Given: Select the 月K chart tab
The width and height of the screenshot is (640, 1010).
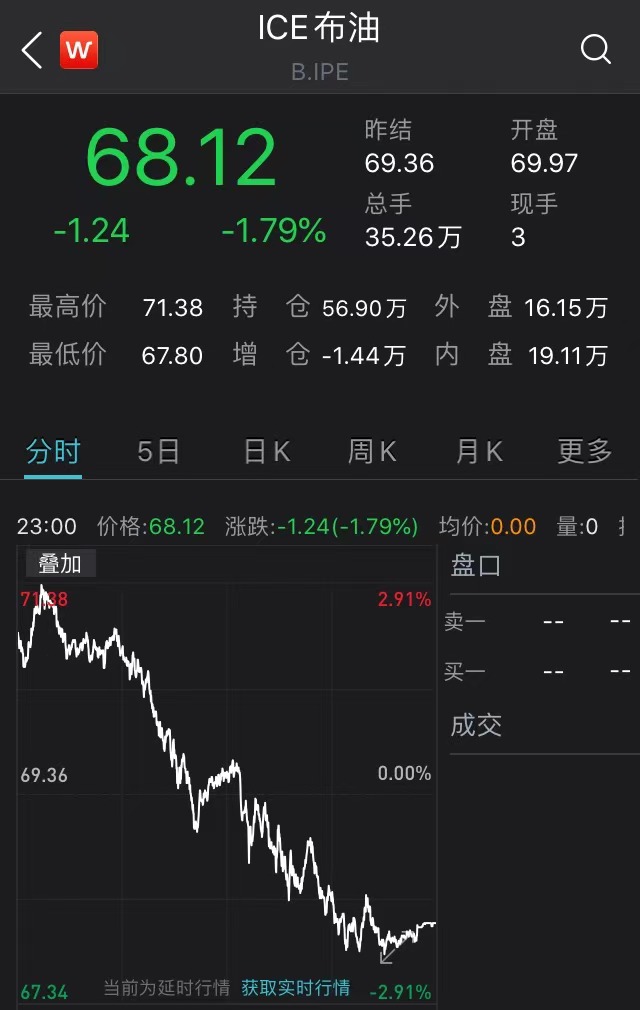Looking at the screenshot, I should [x=479, y=452].
